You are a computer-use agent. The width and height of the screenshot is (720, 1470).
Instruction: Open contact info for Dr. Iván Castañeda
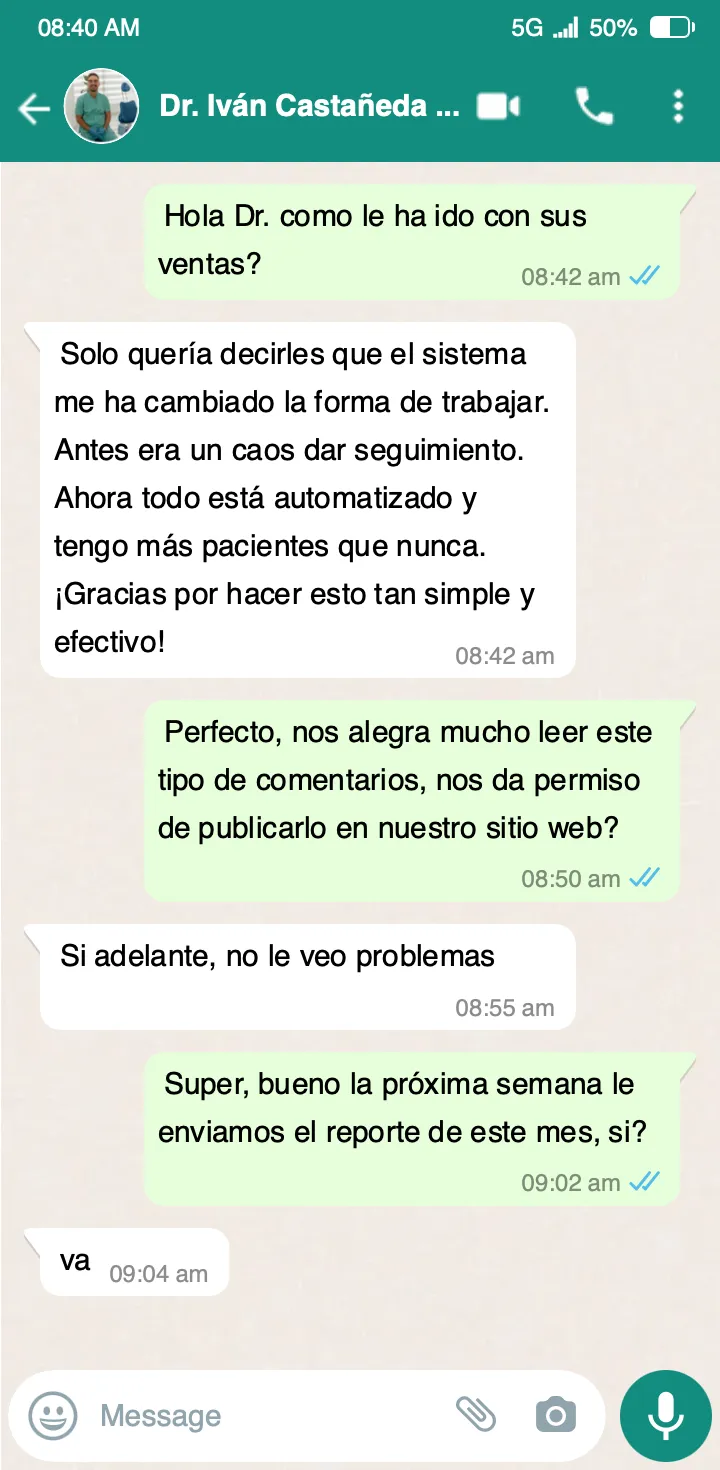coord(310,106)
